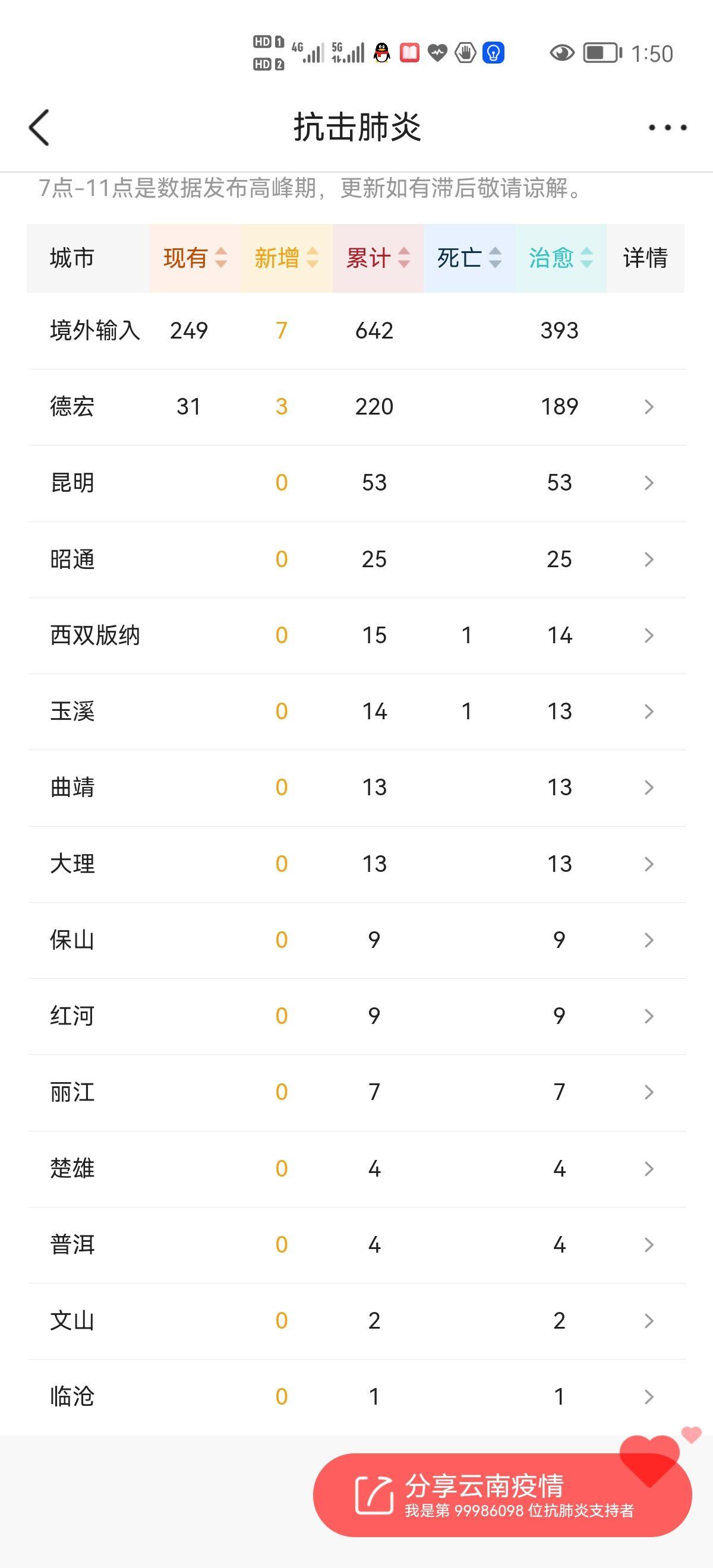This screenshot has width=713, height=1568.
Task: Open 西双版纳 details
Action: tap(648, 636)
